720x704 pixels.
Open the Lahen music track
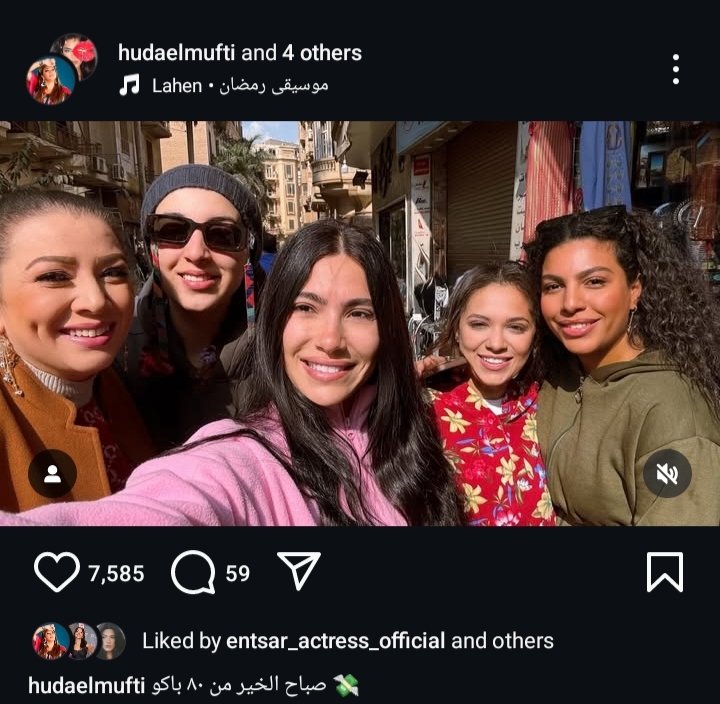[x=177, y=86]
